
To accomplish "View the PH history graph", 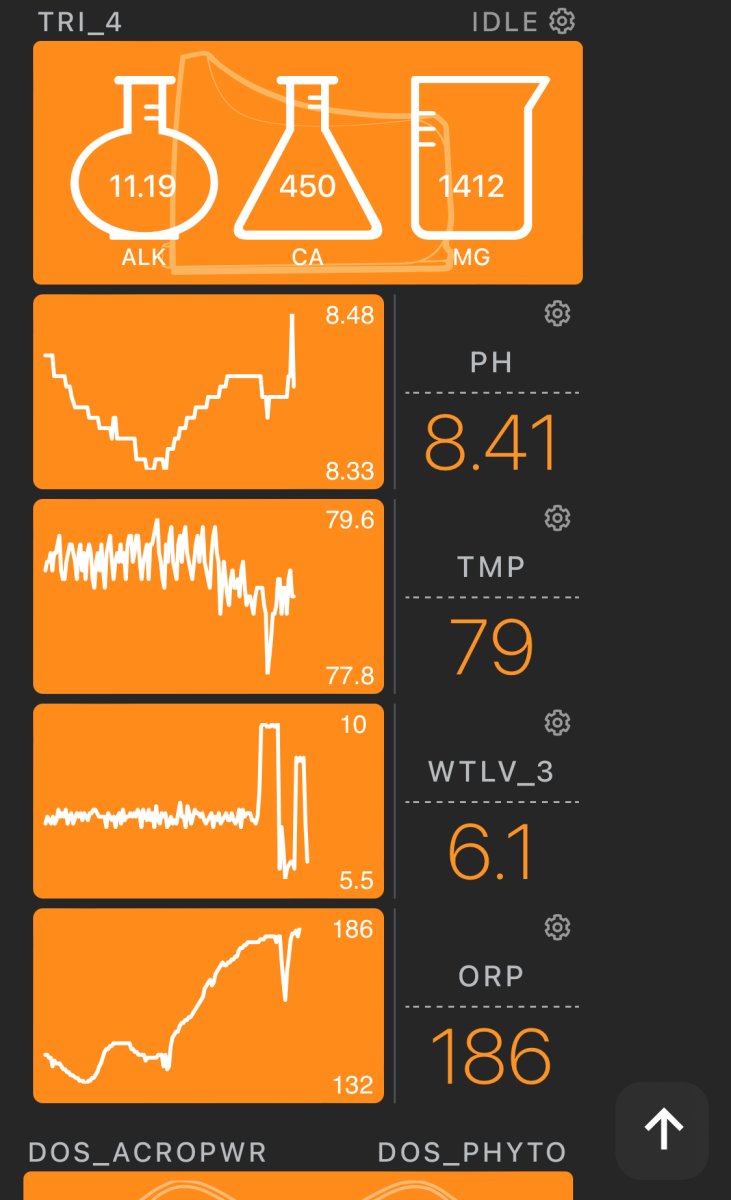I will (x=208, y=391).
